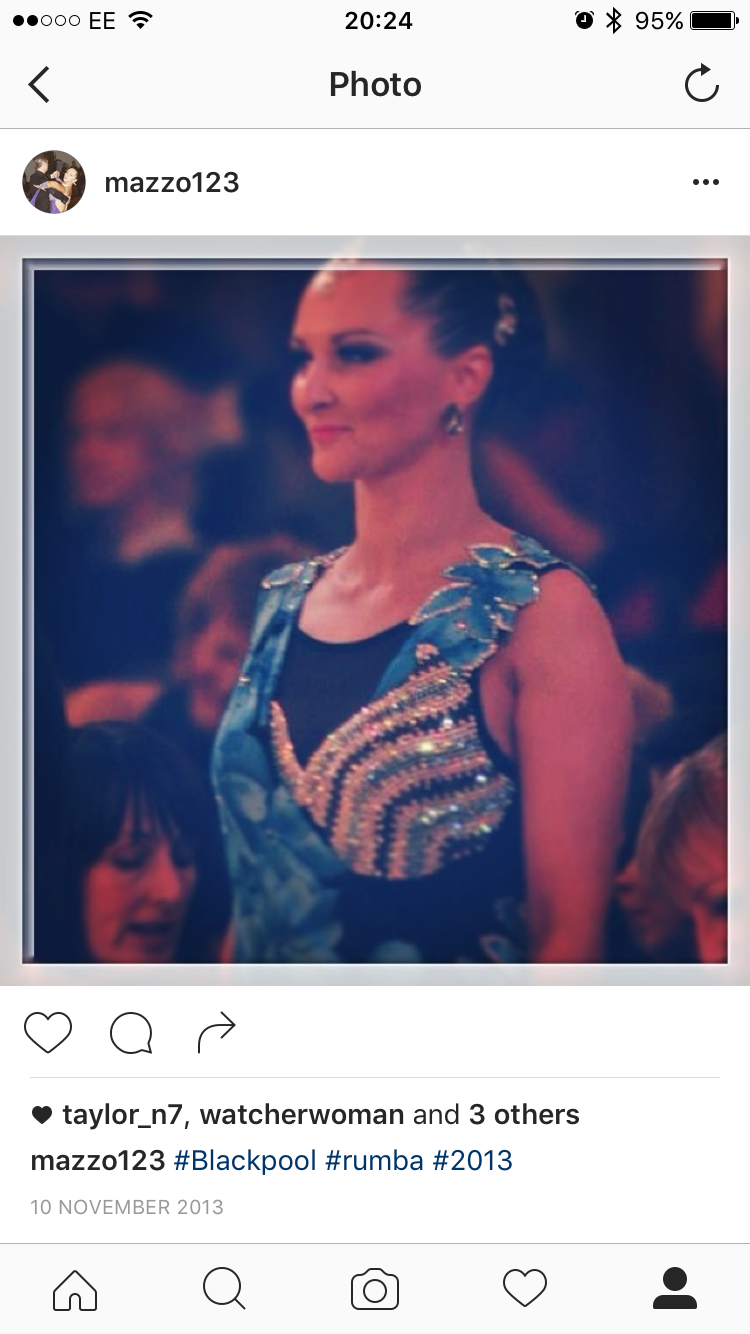Open mazzo123 username in post header
This screenshot has width=750, height=1334.
(x=171, y=183)
